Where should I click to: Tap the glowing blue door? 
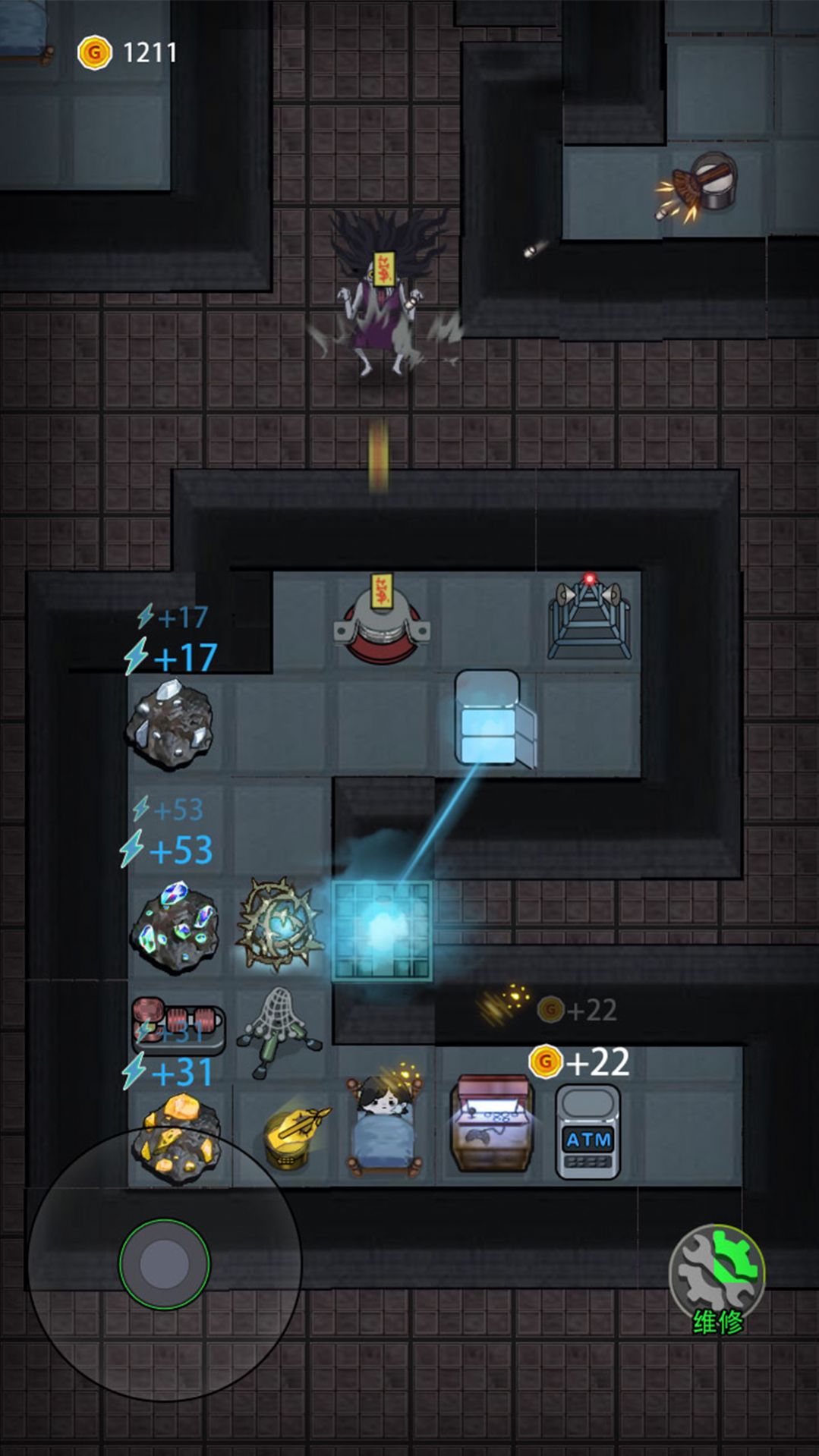point(382,929)
